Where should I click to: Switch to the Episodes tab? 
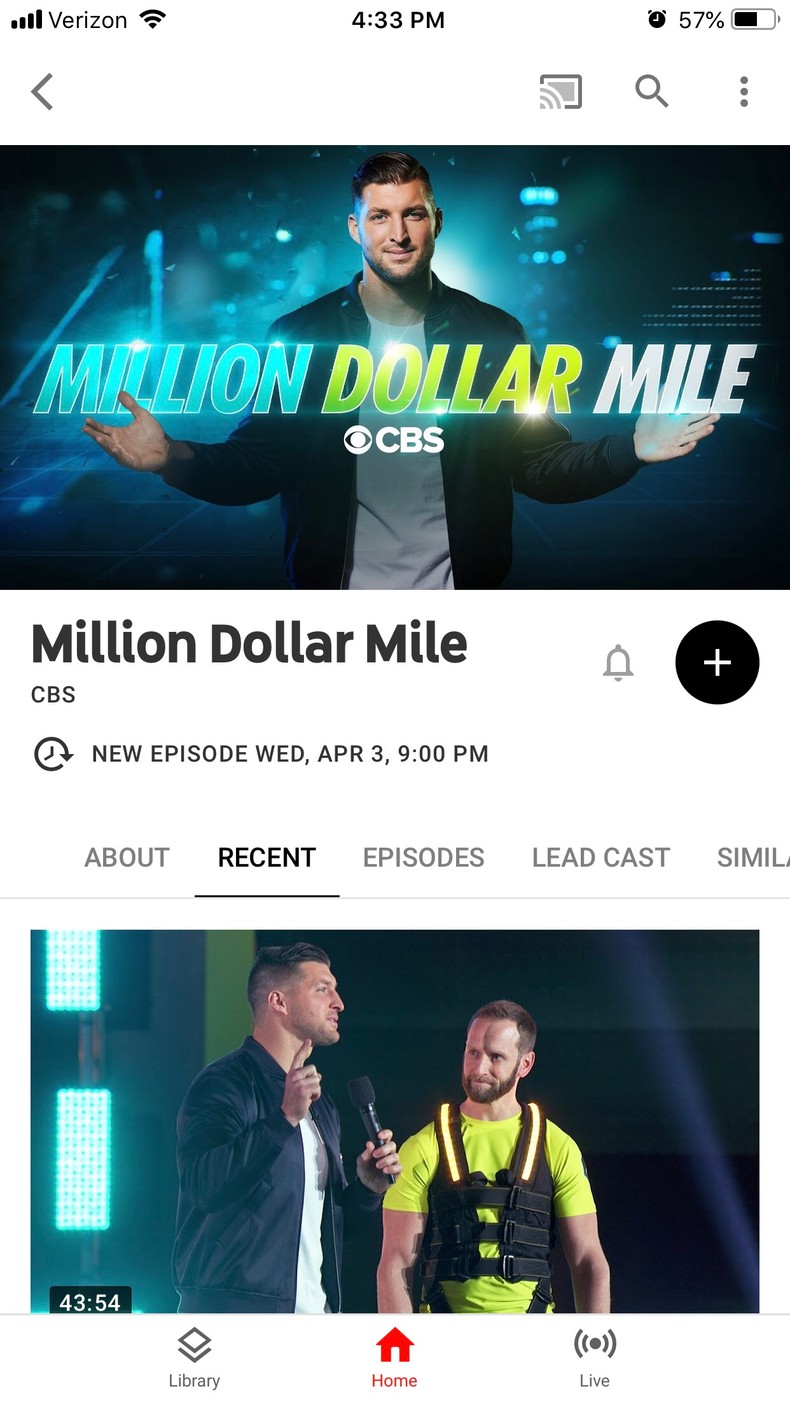pos(423,858)
